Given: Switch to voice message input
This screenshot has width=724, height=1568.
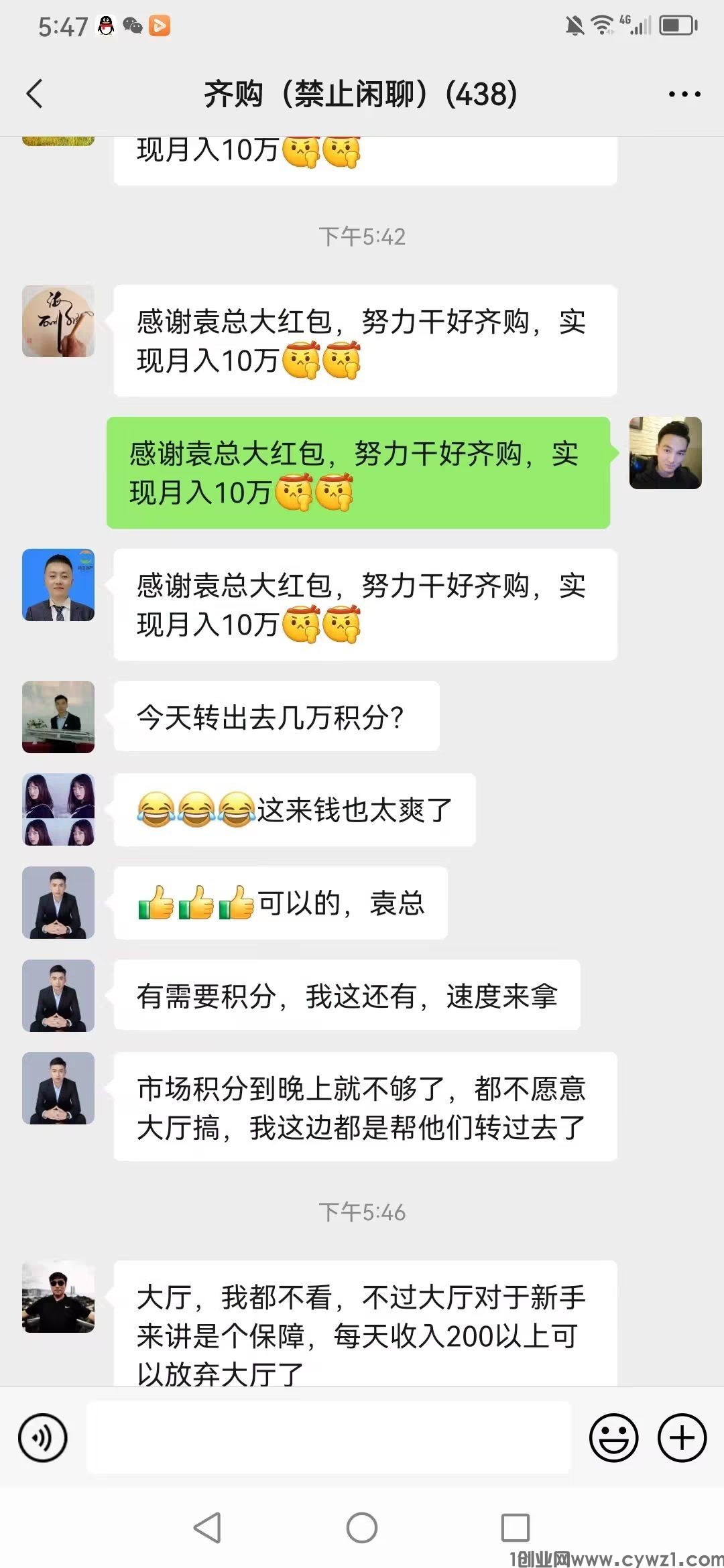Looking at the screenshot, I should [43, 1437].
